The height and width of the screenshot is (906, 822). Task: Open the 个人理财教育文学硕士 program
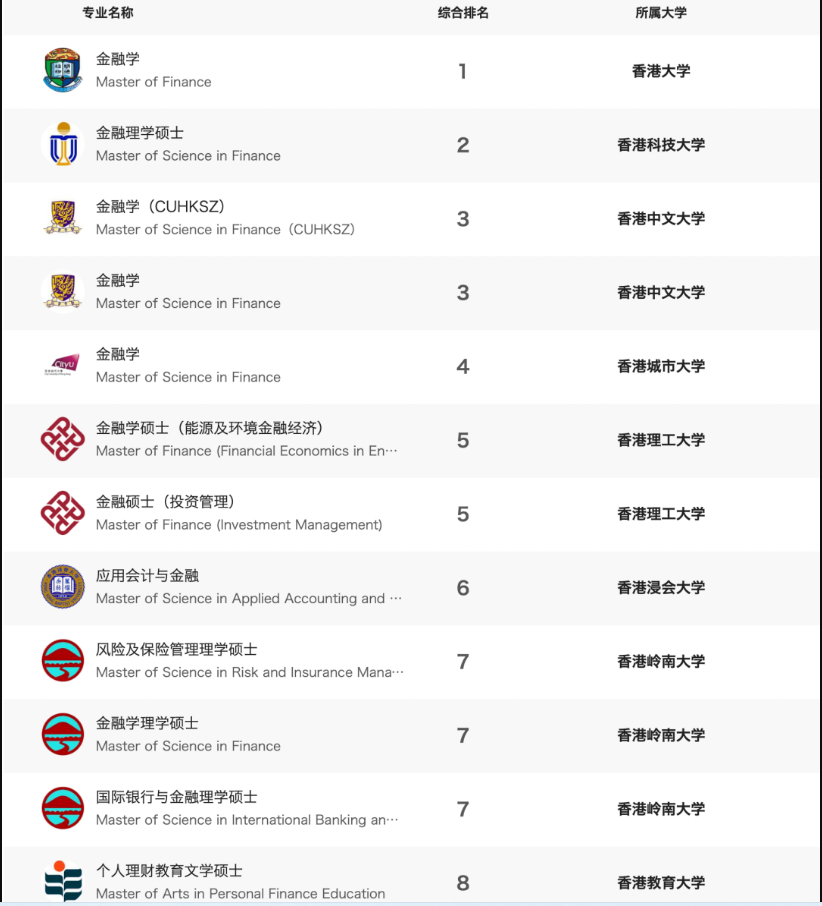[169, 872]
